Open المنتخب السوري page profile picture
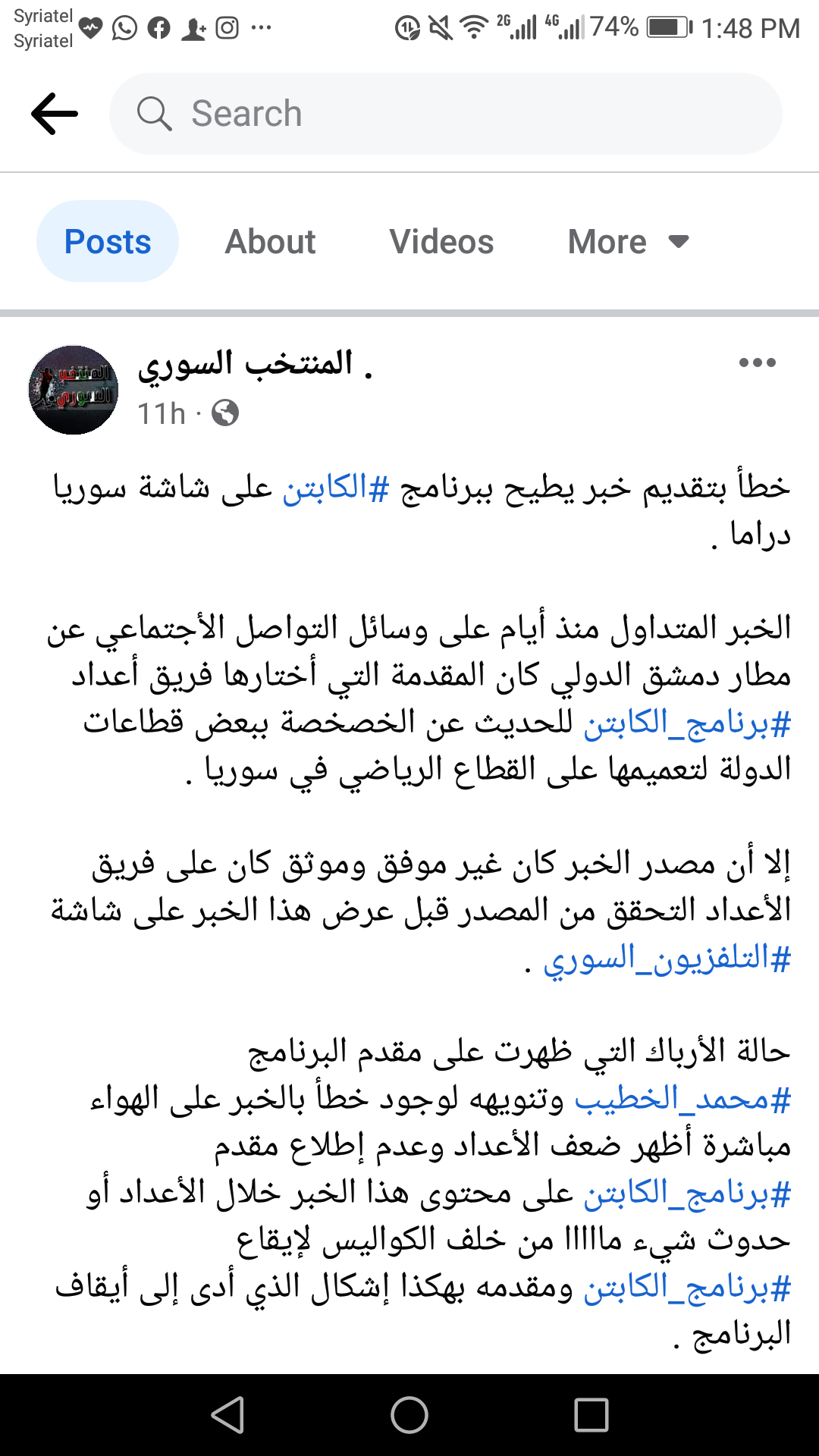This screenshot has height=1456, width=819. 74,390
